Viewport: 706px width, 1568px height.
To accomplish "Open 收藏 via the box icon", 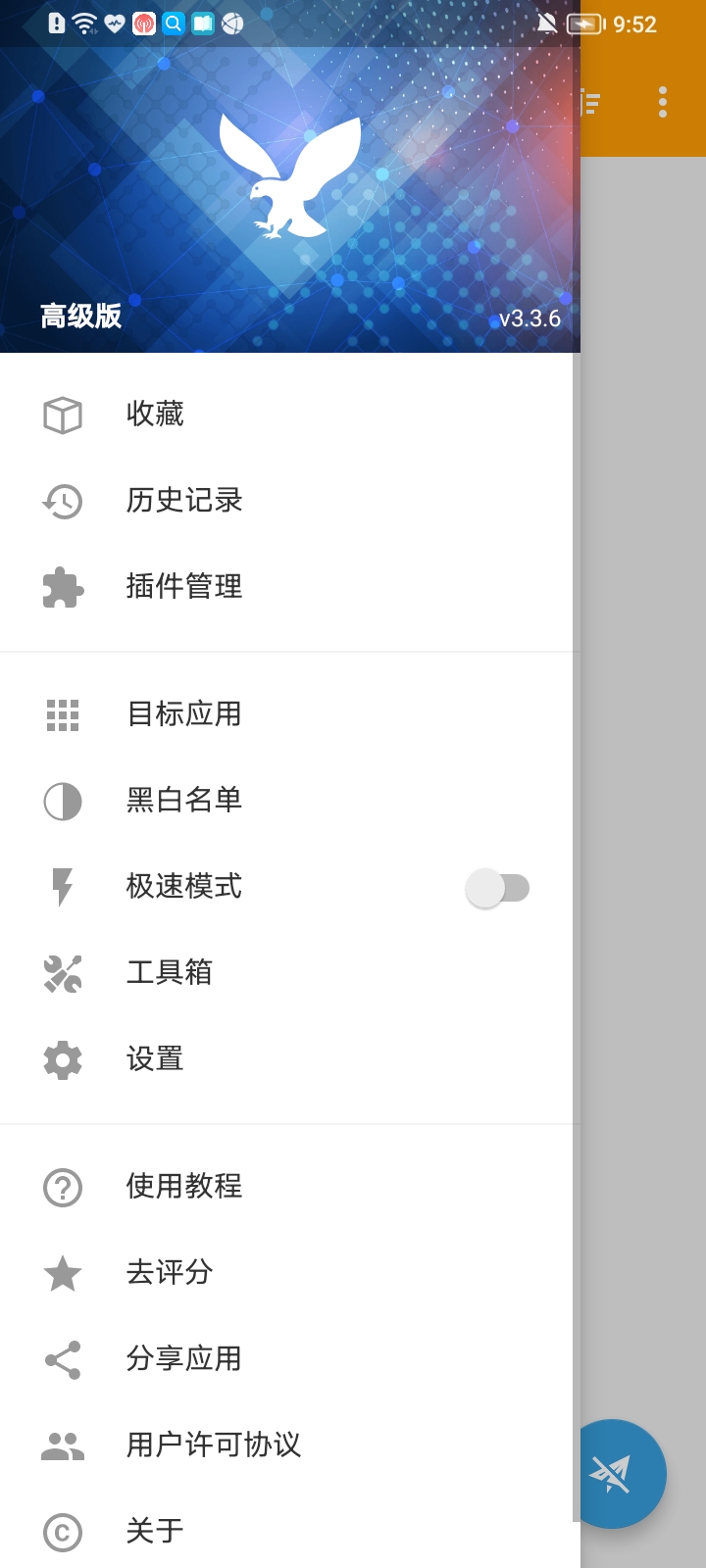I will tap(62, 414).
